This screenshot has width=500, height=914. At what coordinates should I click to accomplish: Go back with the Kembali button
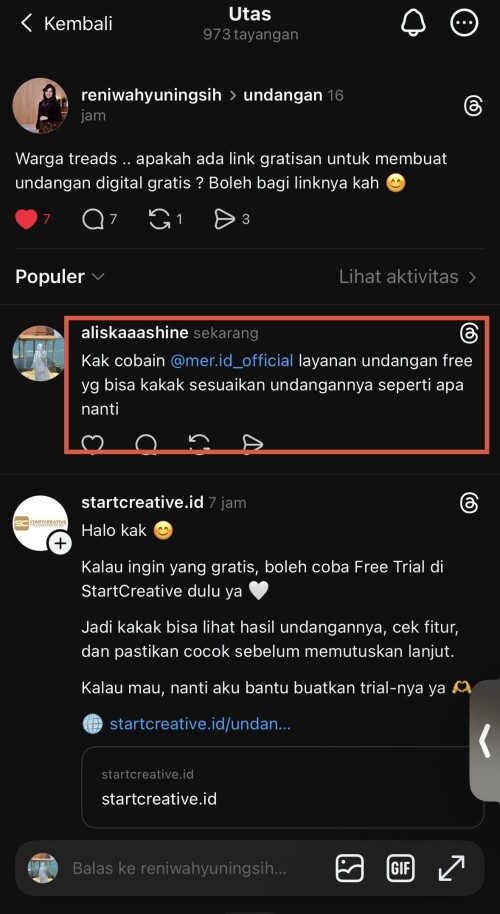66,23
